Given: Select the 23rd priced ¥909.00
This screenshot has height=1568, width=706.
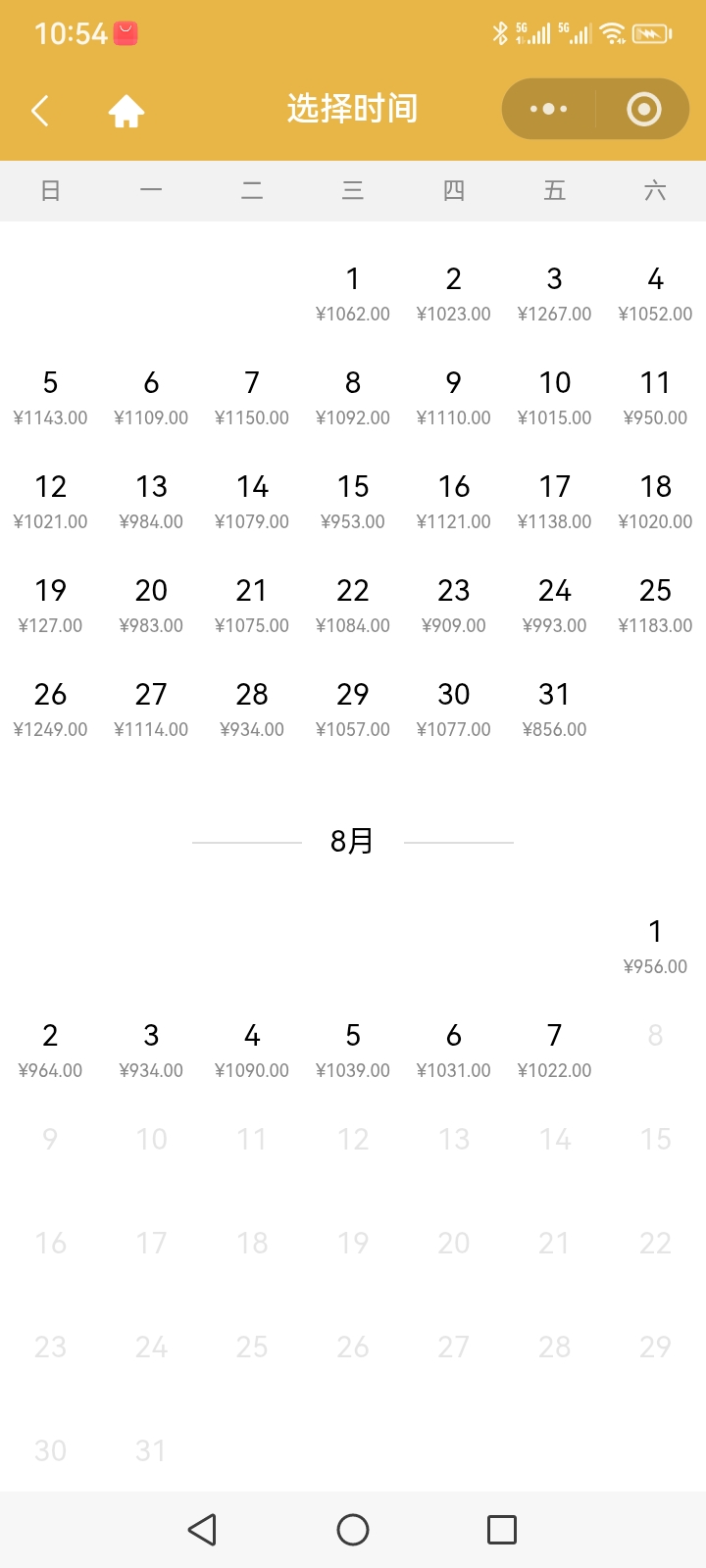Looking at the screenshot, I should [454, 606].
